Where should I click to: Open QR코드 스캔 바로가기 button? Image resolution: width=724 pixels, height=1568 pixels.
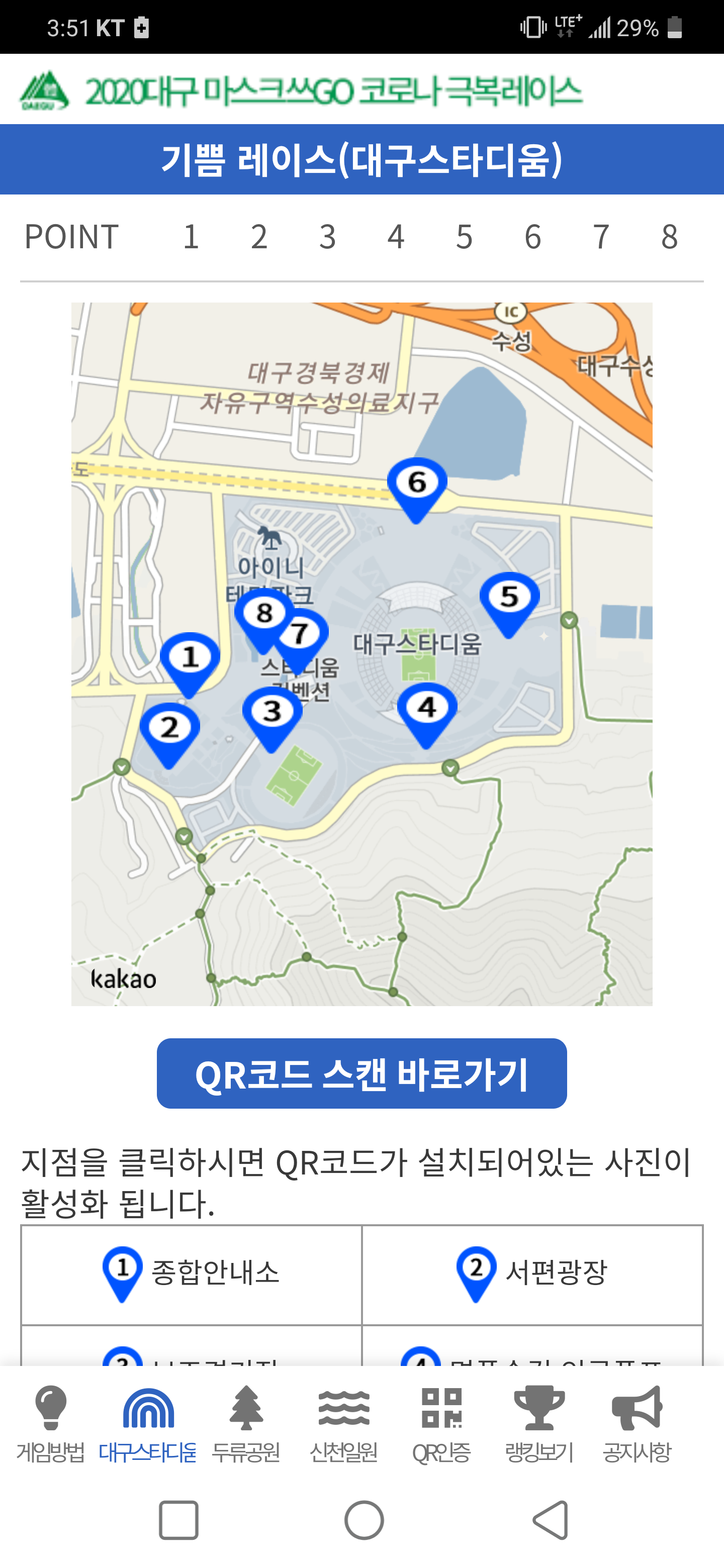click(361, 1073)
